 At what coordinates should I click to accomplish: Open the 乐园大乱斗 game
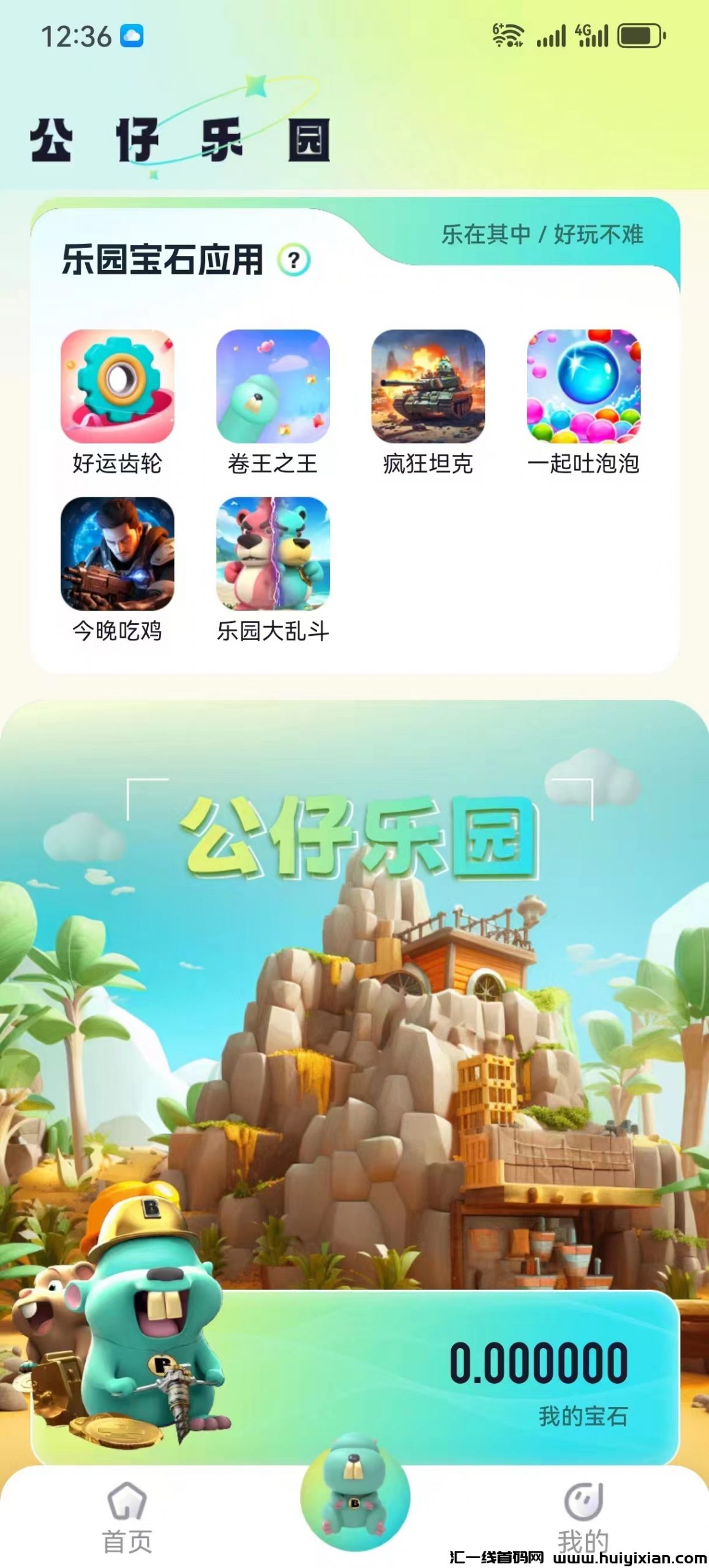273,554
